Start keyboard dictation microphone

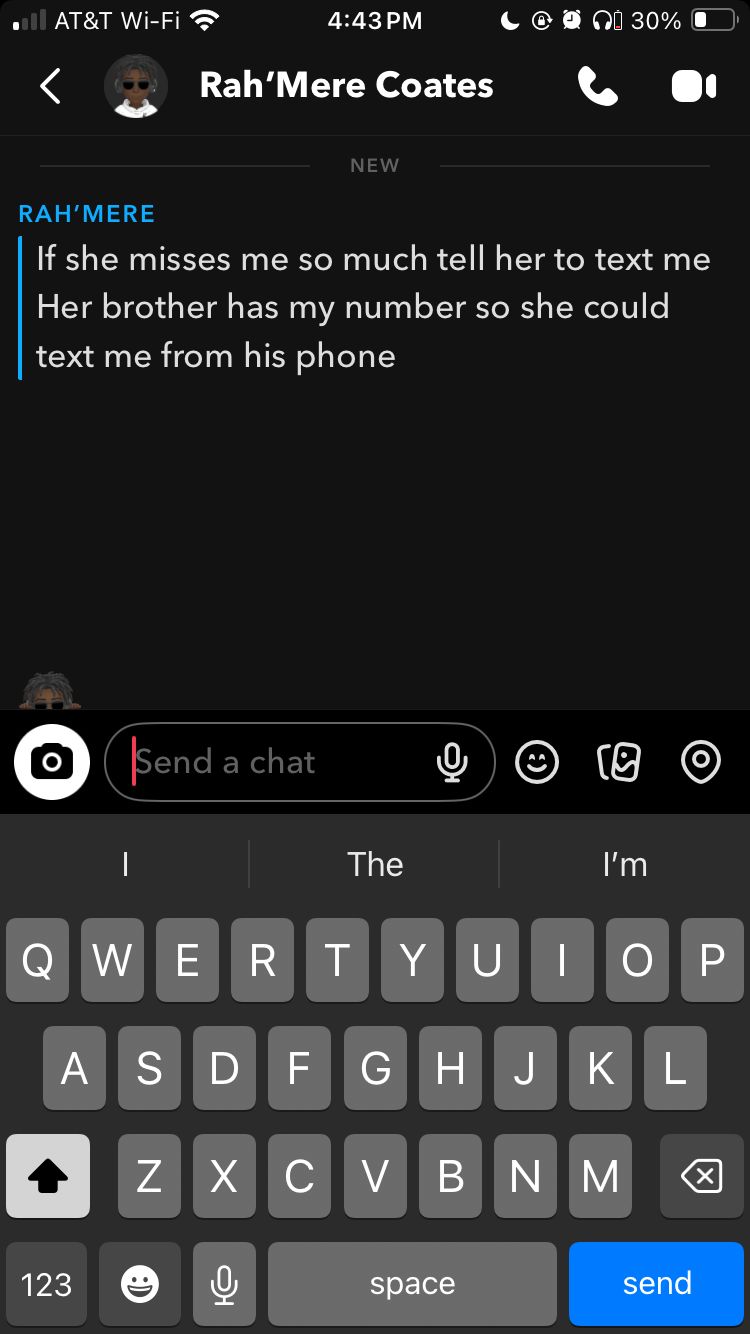pyautogui.click(x=224, y=1283)
